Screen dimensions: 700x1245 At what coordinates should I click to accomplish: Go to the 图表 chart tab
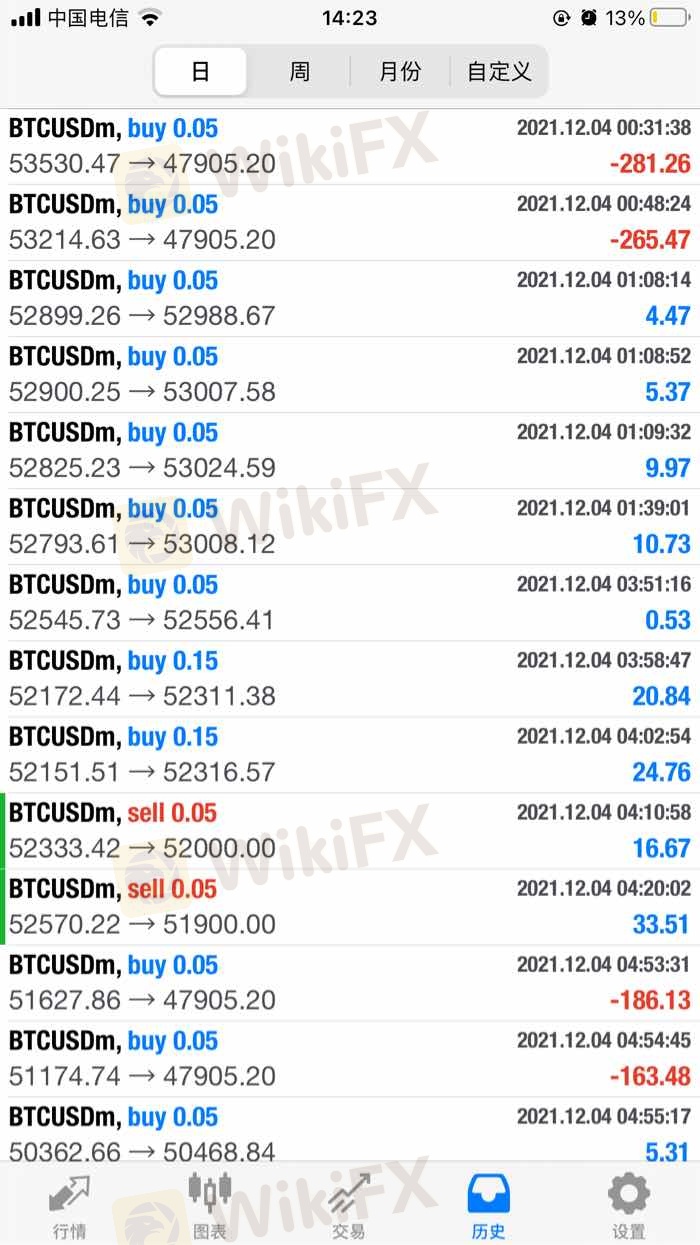[x=209, y=1206]
